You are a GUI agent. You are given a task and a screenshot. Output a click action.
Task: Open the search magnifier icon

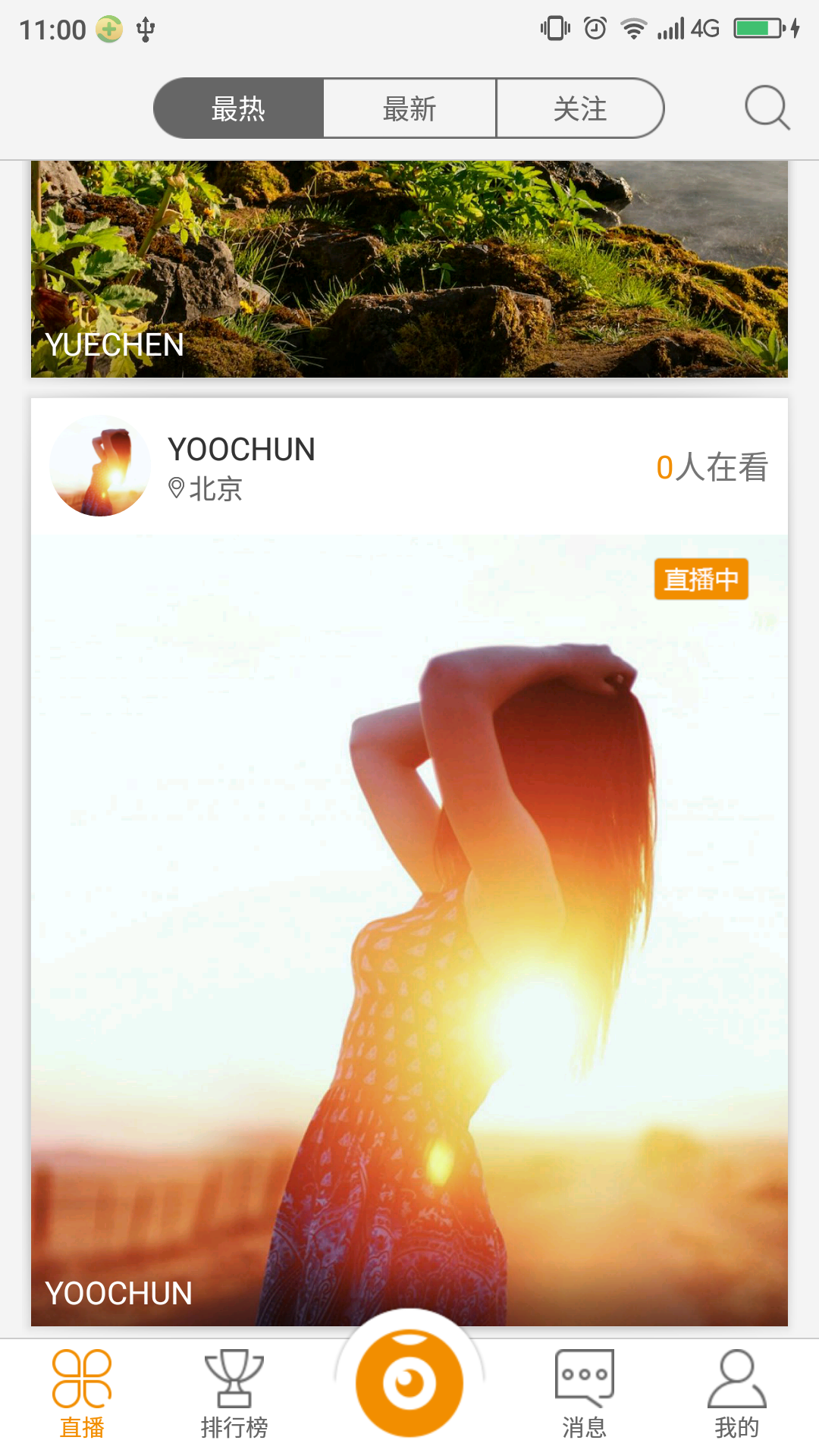pyautogui.click(x=767, y=108)
